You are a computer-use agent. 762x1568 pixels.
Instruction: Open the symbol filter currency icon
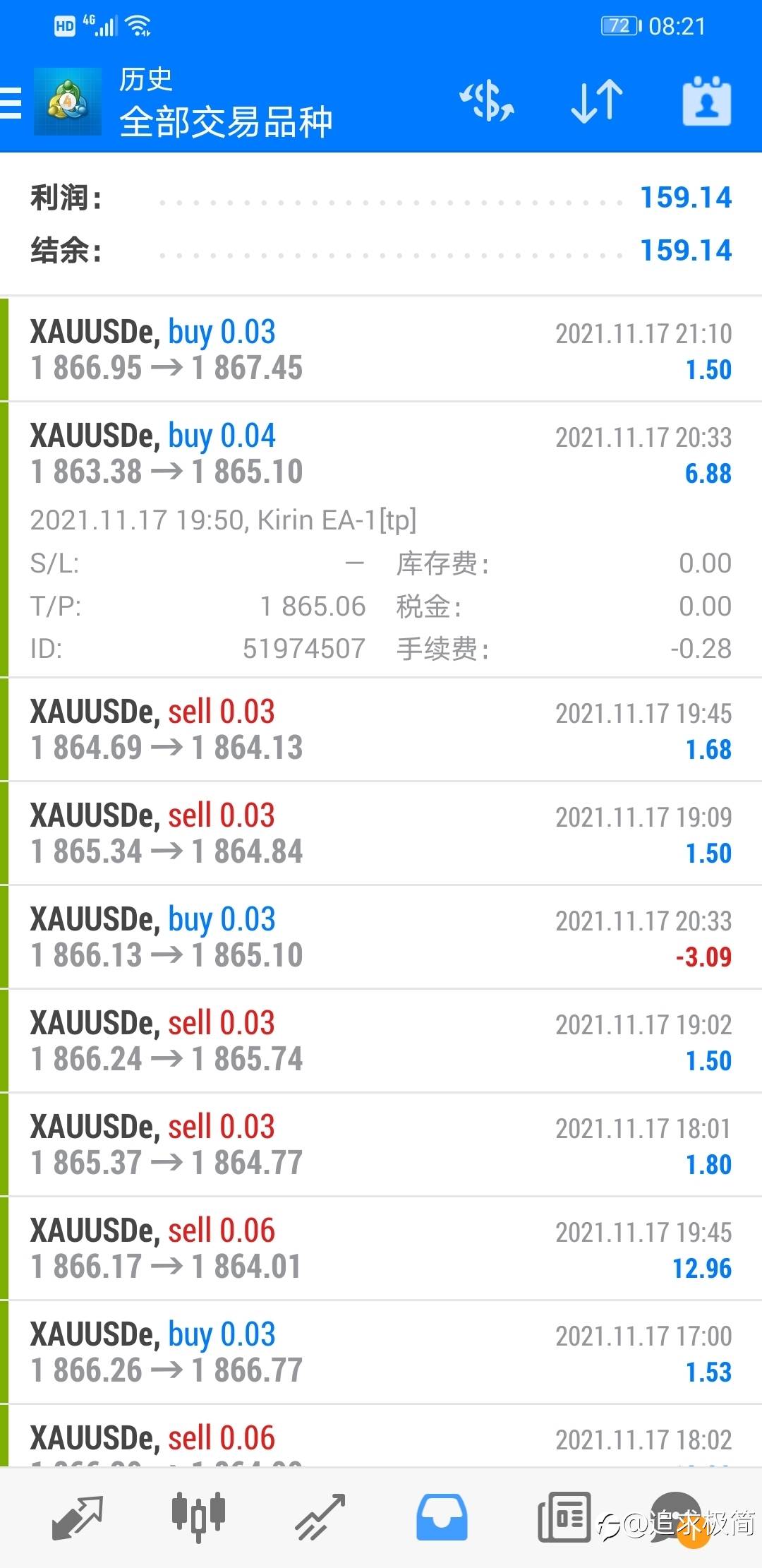coord(487,102)
